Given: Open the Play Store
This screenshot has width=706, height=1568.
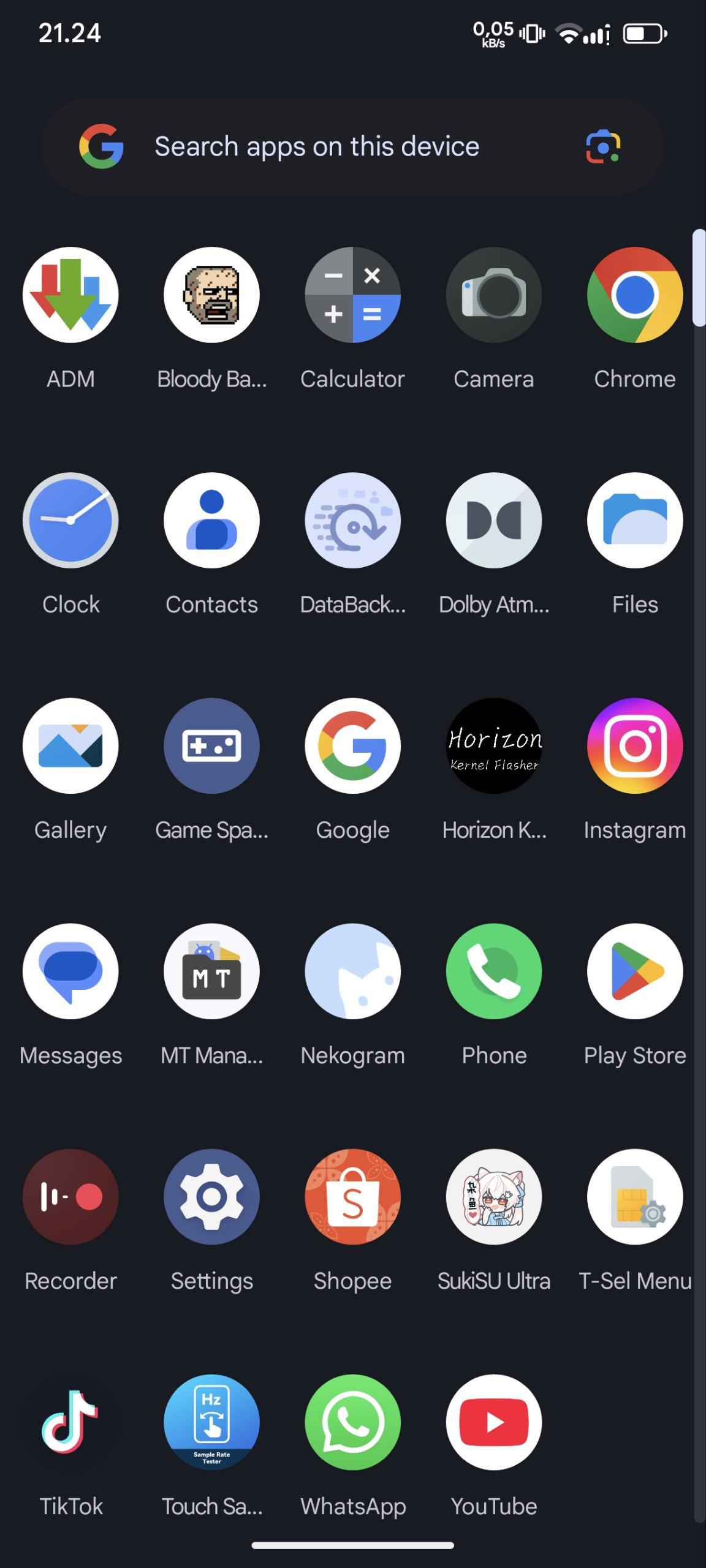Looking at the screenshot, I should tap(634, 971).
